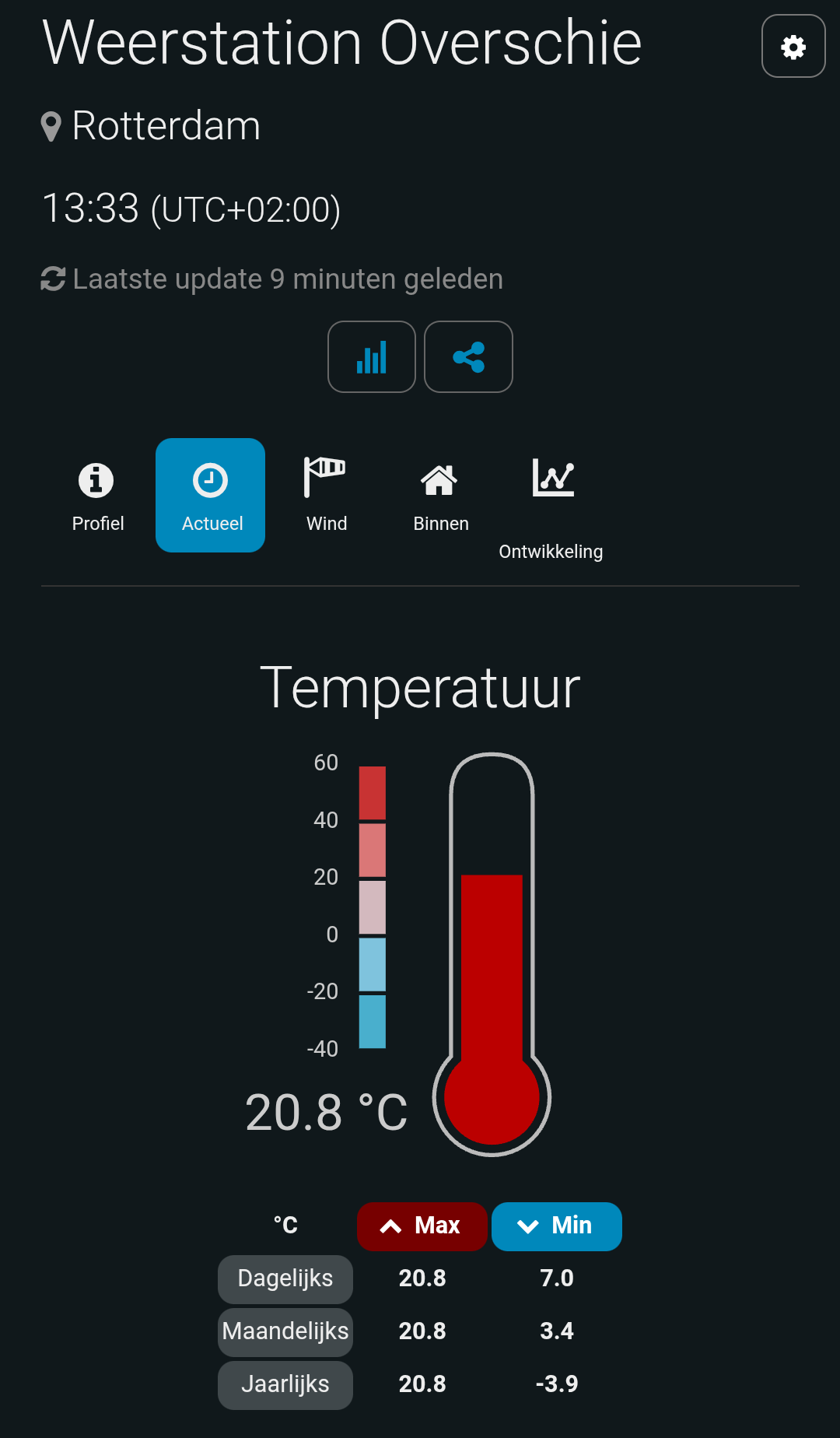Open the settings gear
The width and height of the screenshot is (840, 1438).
pyautogui.click(x=793, y=47)
